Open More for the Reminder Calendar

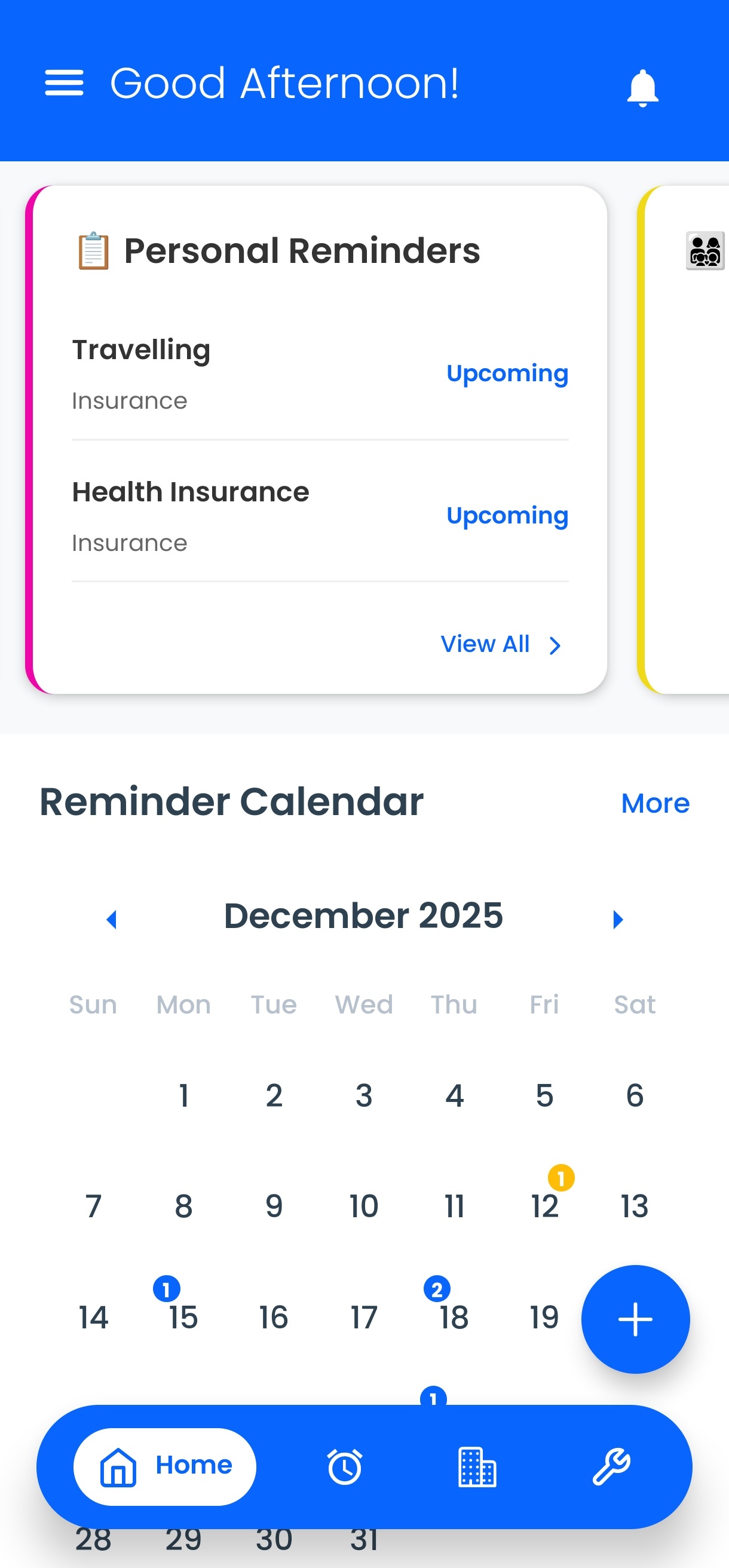click(x=655, y=803)
